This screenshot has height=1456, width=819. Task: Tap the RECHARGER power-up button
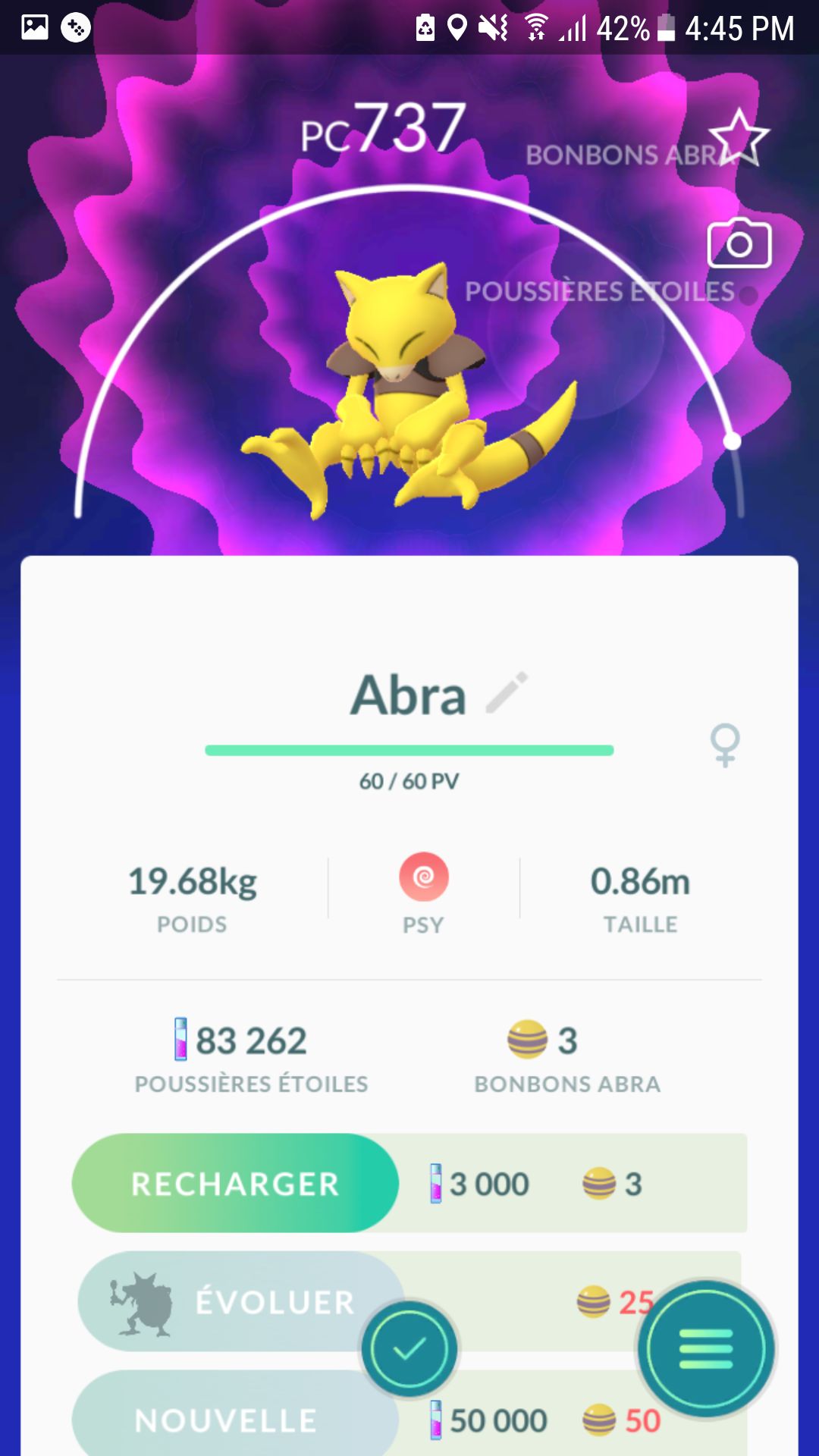235,1183
